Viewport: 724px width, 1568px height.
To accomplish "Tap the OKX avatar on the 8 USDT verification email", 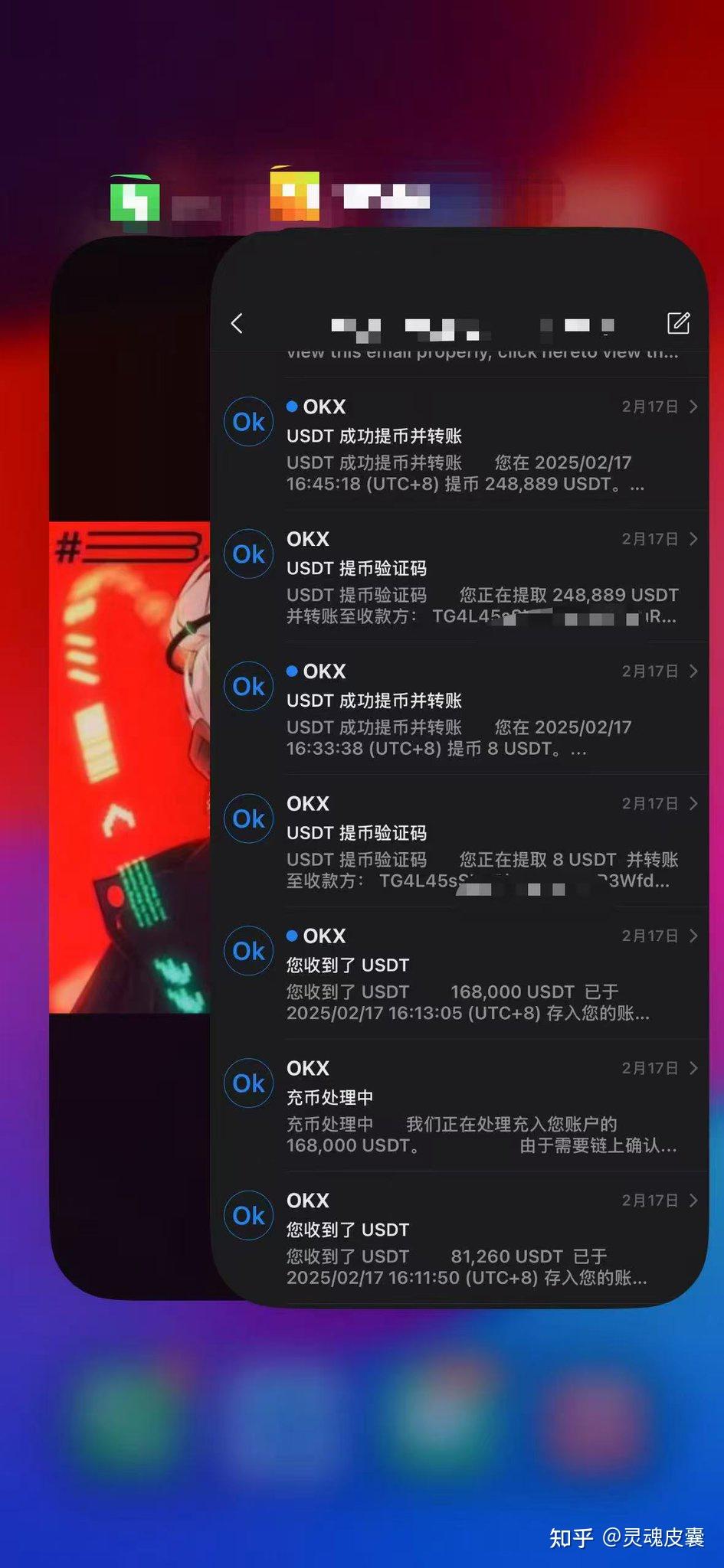I will [247, 818].
